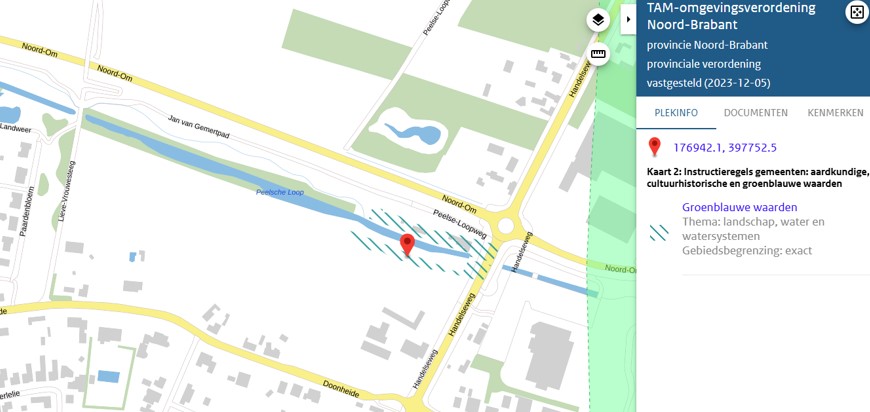Collapse the side panel arrow

(x=628, y=18)
